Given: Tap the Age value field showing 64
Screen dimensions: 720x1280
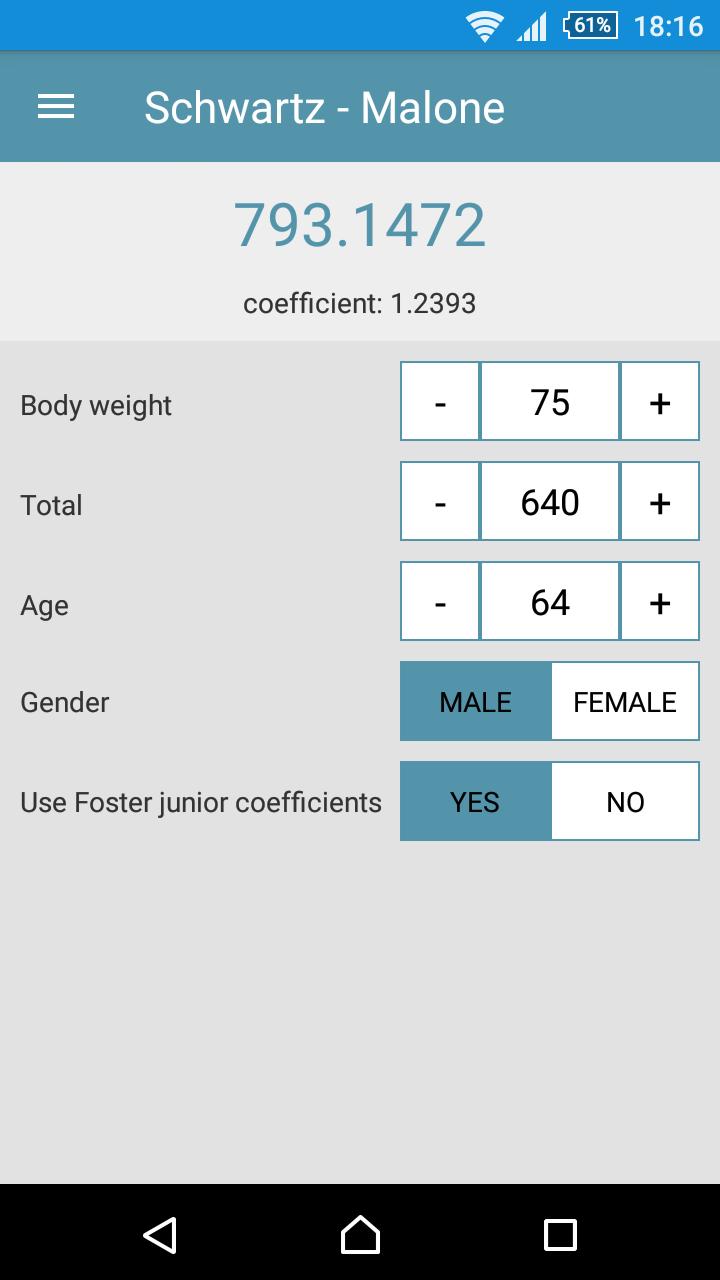Looking at the screenshot, I should (549, 601).
